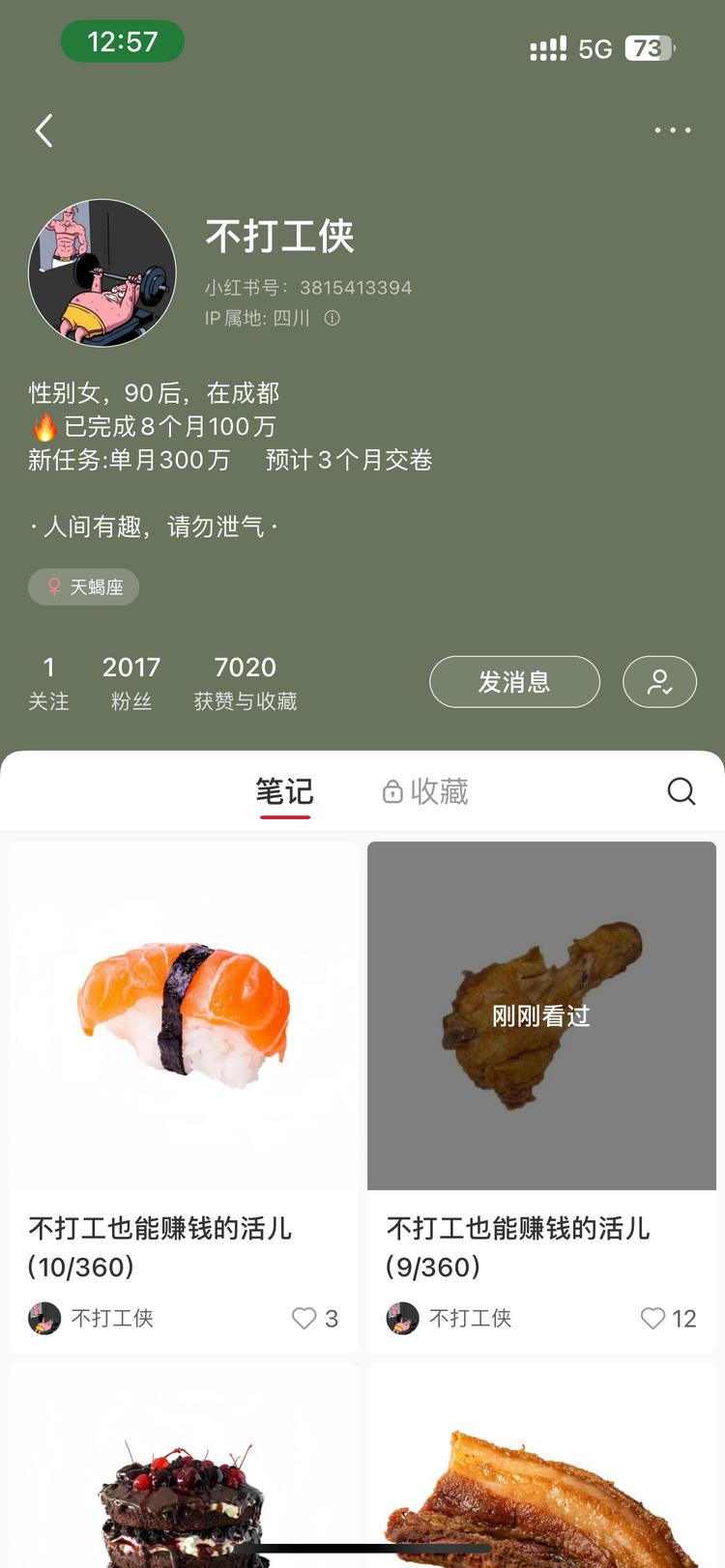Open the more options three-dot menu
This screenshot has height=1568, width=725.
(674, 129)
